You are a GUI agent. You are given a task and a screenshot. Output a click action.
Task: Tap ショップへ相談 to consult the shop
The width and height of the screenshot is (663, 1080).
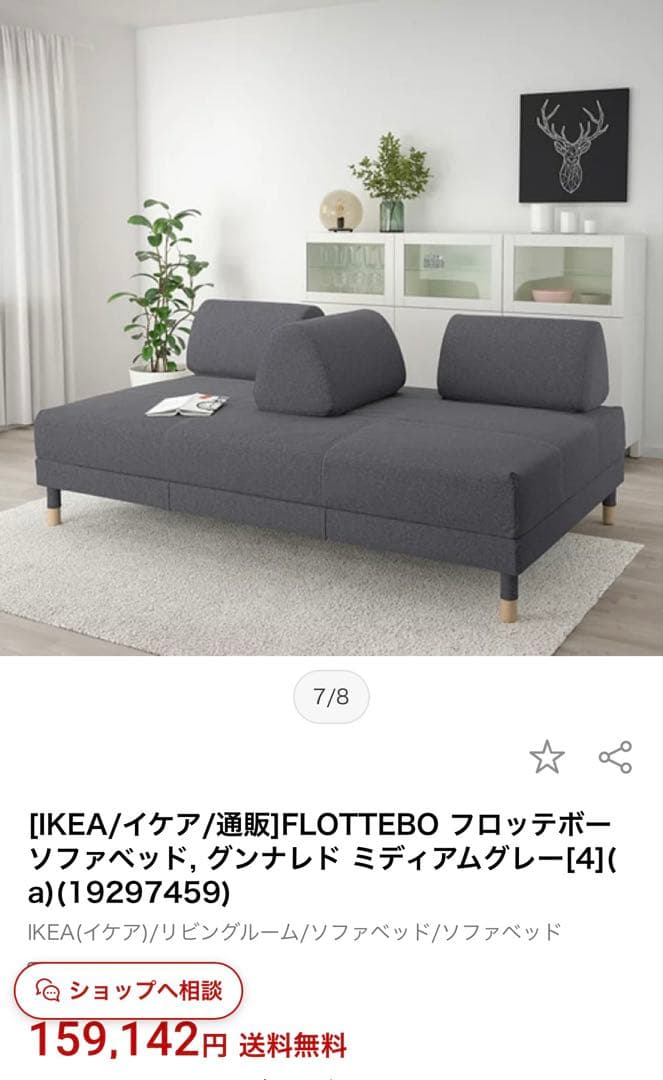[x=128, y=991]
